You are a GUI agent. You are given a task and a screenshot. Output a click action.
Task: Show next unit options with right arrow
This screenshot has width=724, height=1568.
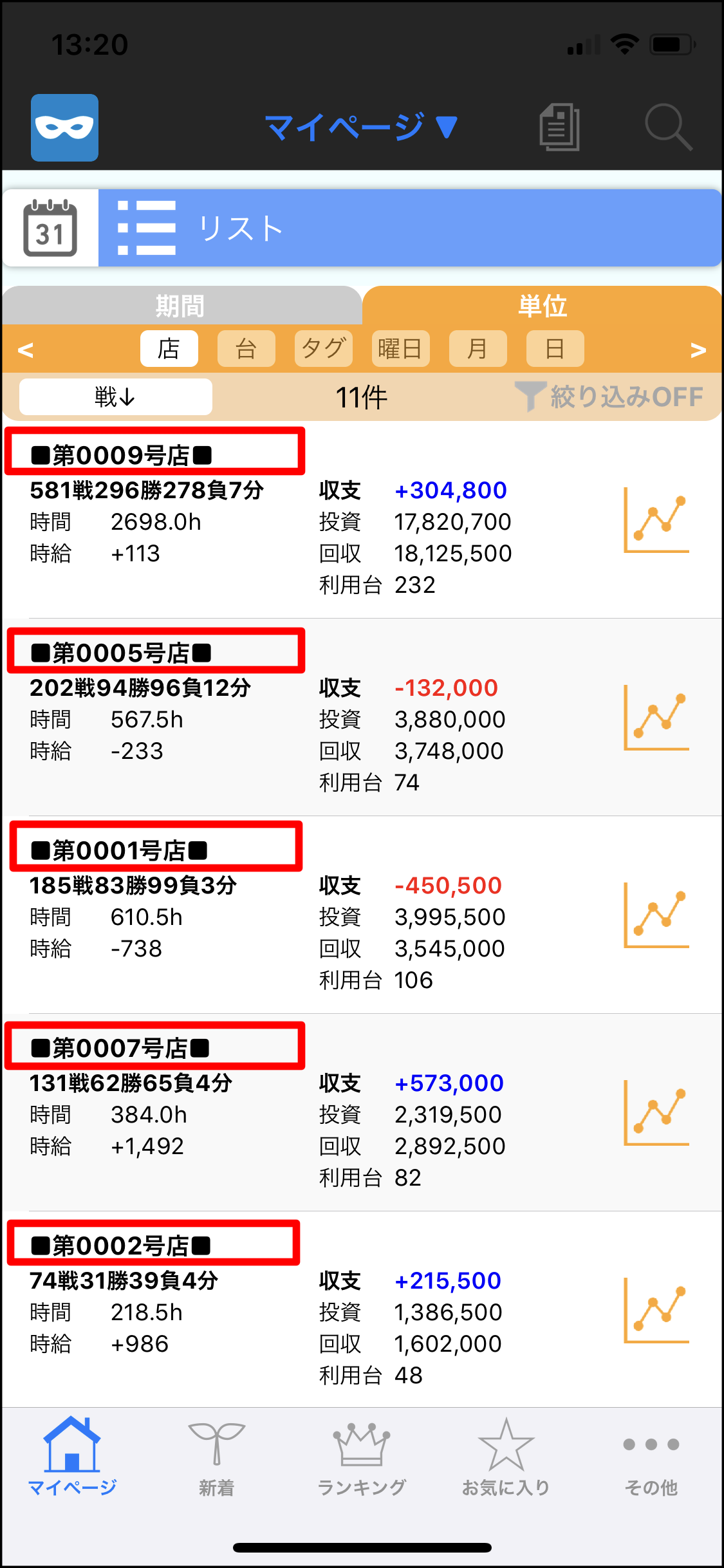tap(698, 350)
